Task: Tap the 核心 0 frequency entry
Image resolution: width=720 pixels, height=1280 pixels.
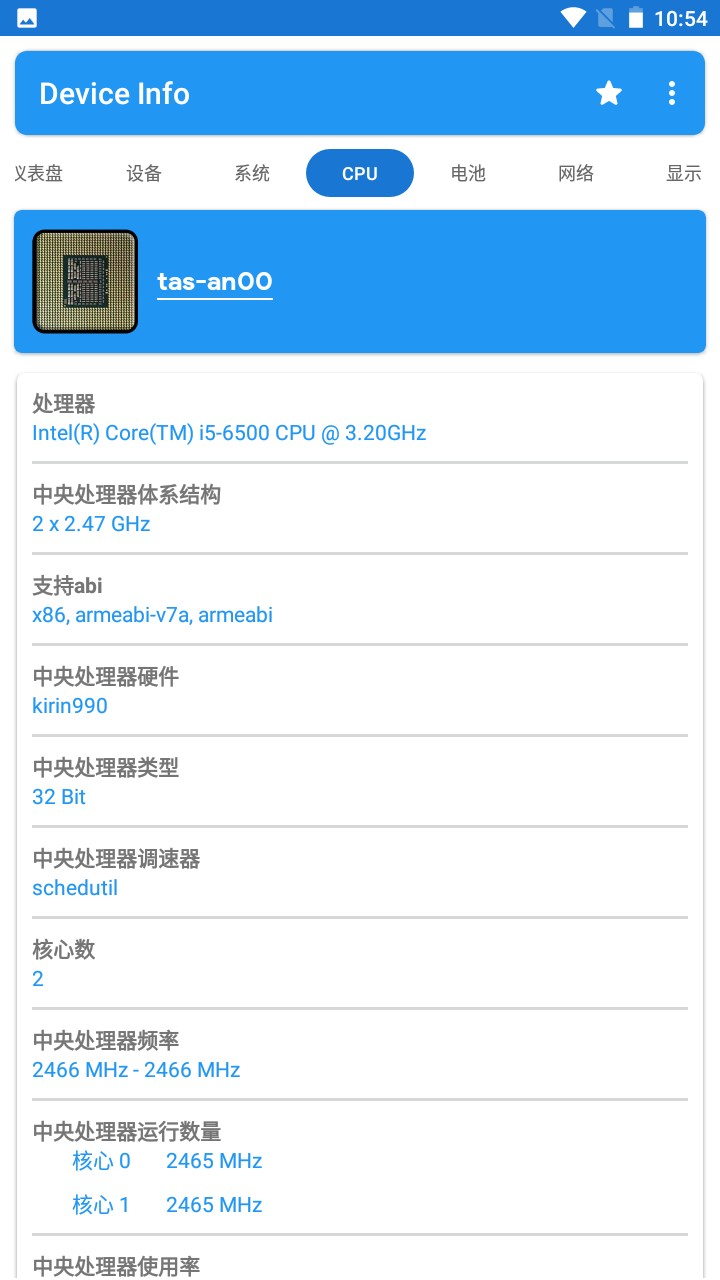Action: click(x=165, y=1160)
